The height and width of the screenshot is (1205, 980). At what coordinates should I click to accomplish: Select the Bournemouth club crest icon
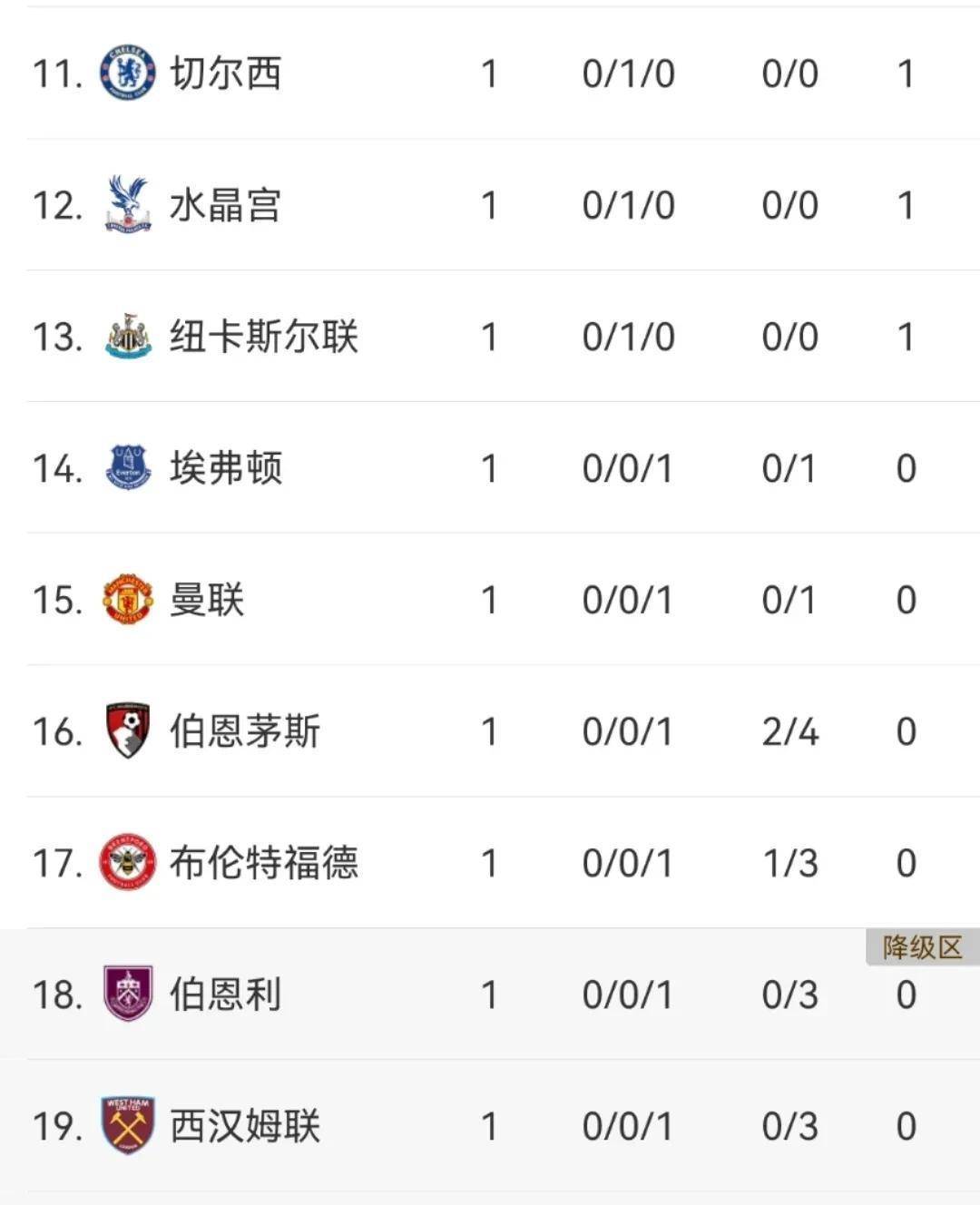127,730
